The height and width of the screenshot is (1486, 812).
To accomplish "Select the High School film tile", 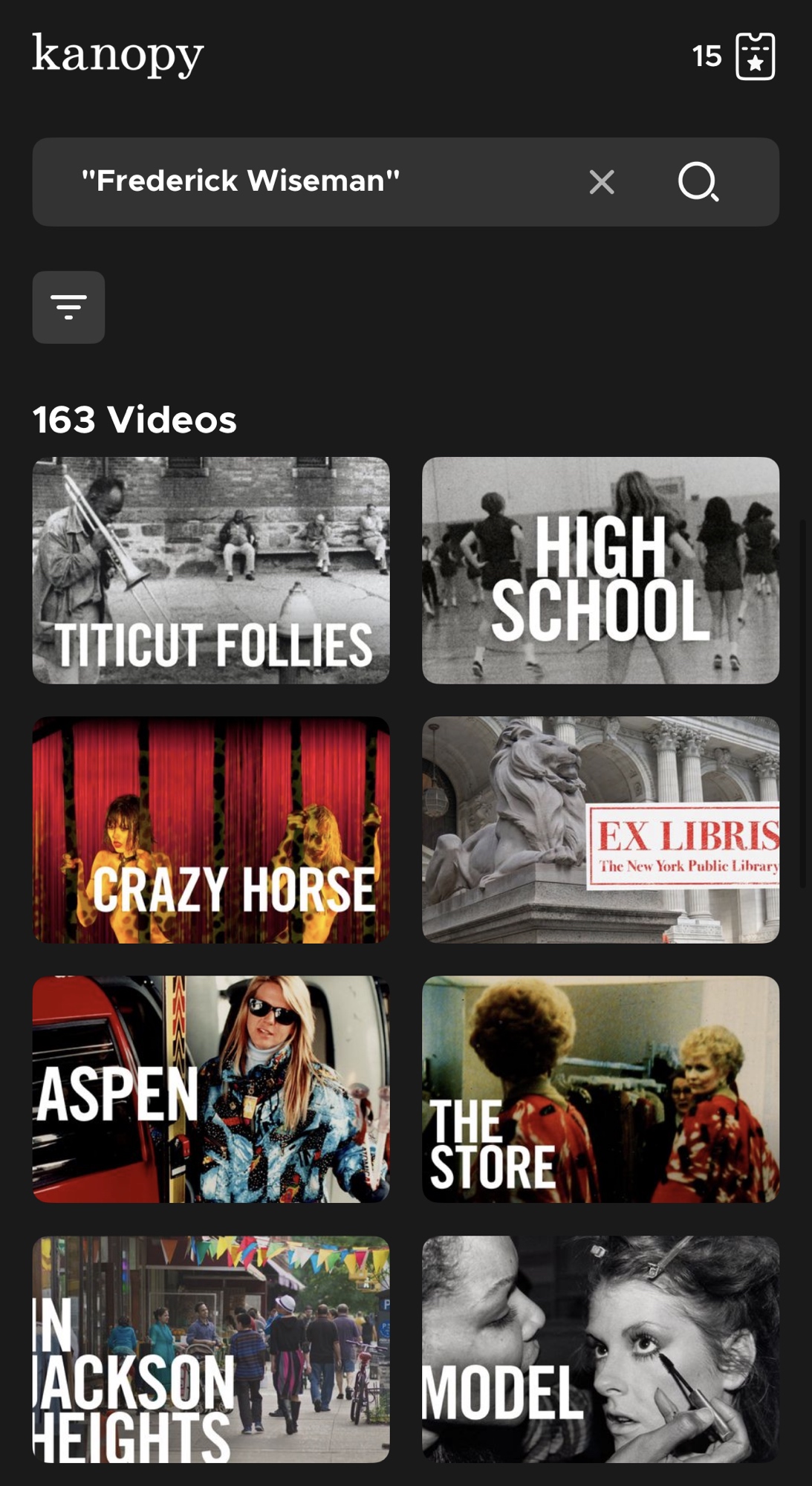I will click(600, 571).
